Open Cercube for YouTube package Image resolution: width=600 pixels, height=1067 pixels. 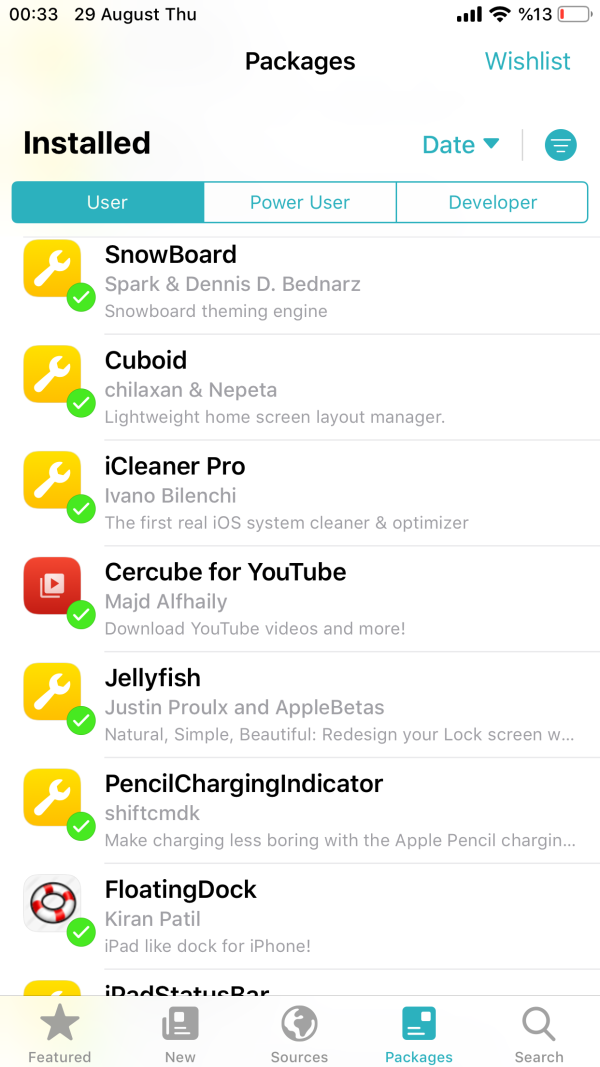[300, 599]
